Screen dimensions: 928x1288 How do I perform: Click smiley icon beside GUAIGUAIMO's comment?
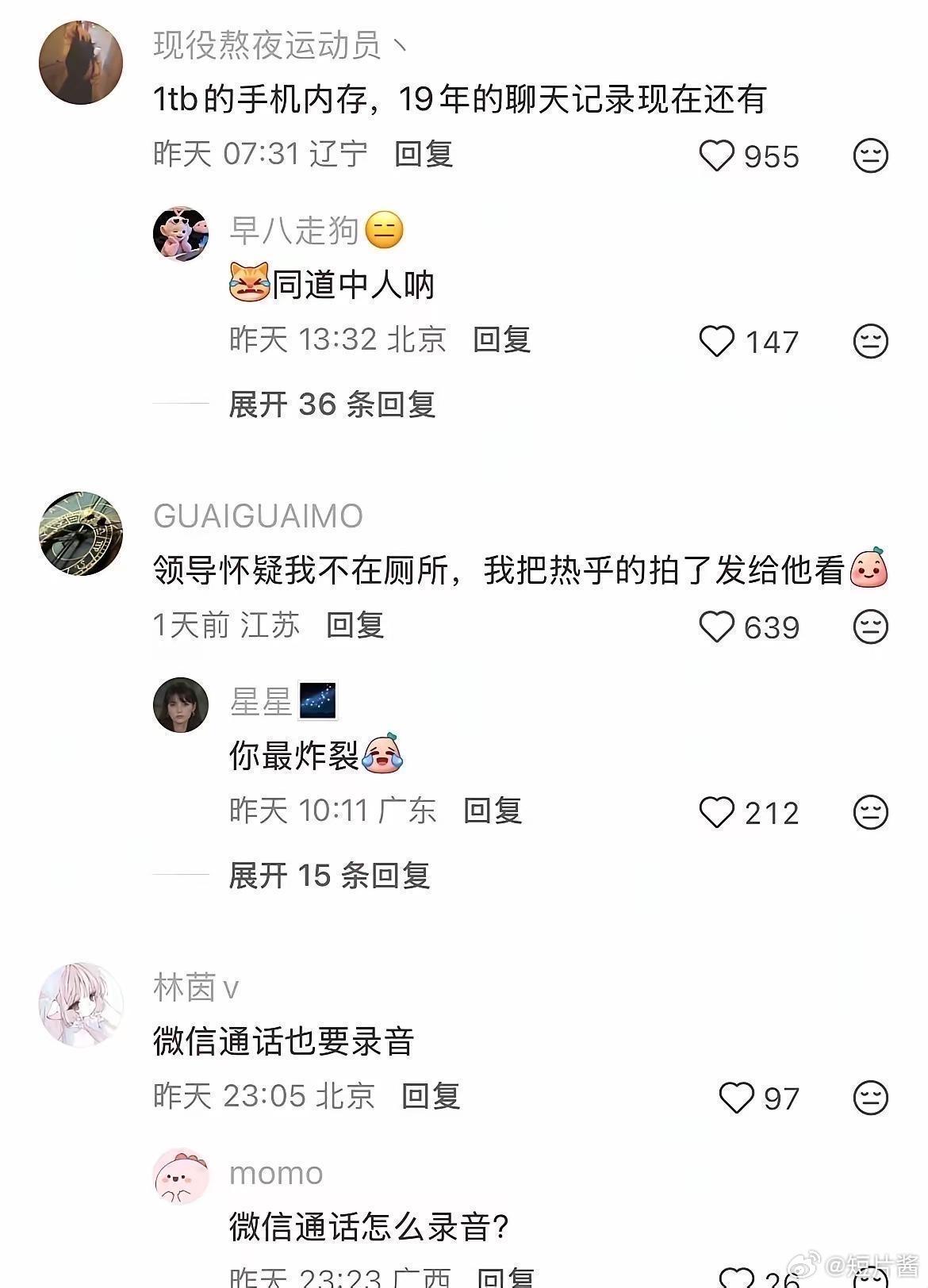(870, 627)
